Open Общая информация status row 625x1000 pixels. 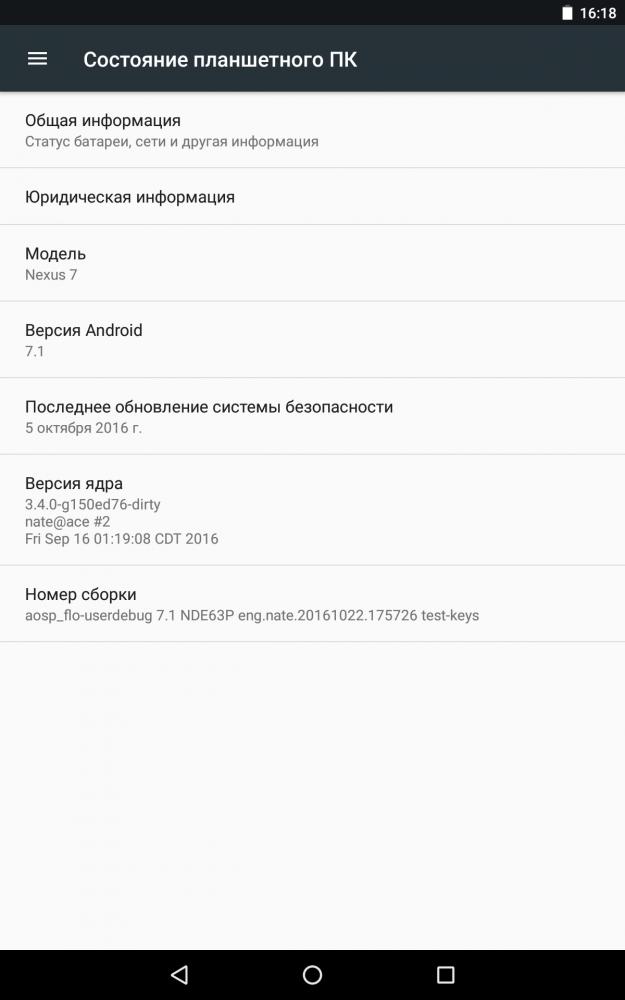(x=312, y=130)
